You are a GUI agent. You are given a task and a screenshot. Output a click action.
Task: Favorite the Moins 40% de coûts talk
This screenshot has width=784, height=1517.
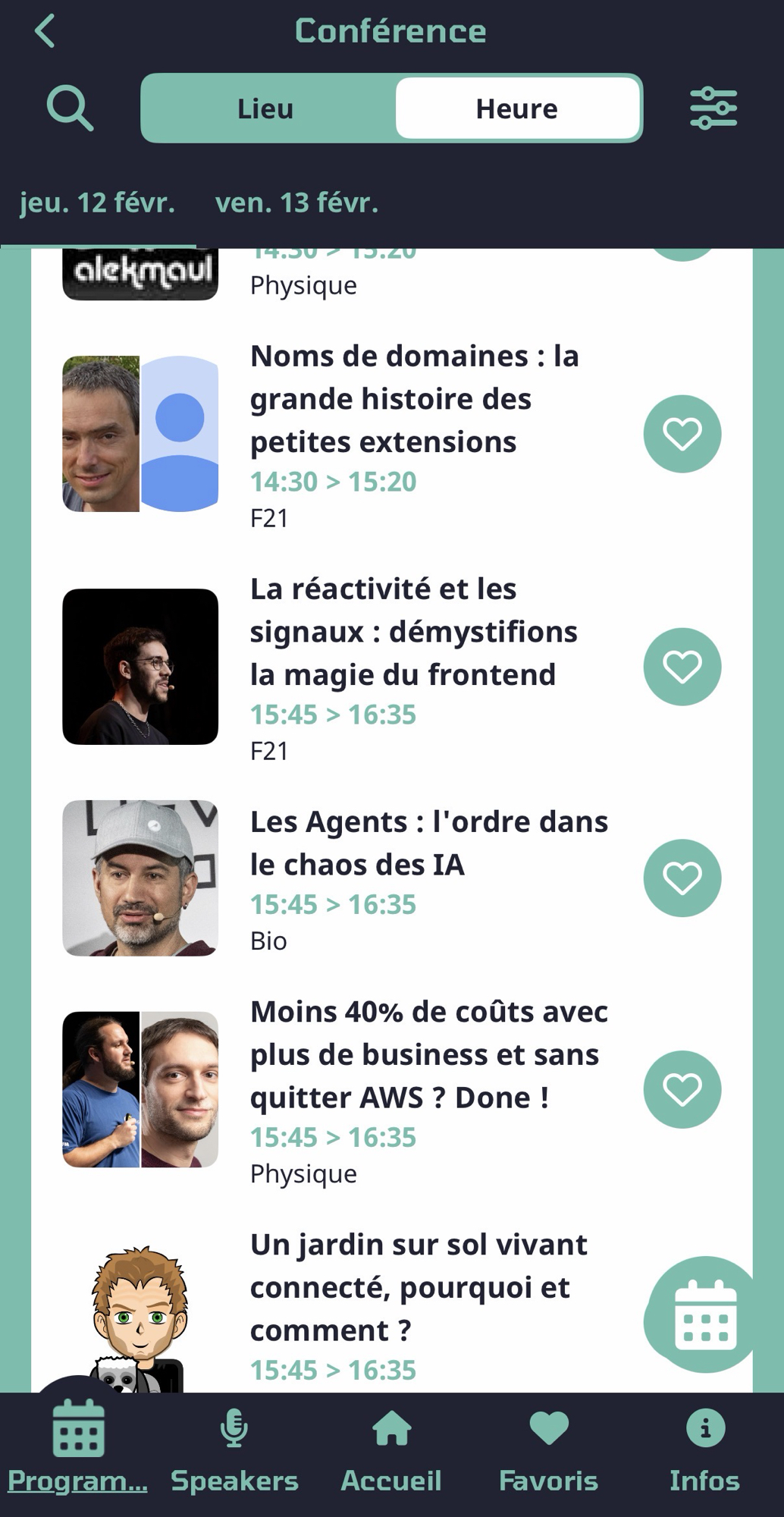pos(682,1089)
